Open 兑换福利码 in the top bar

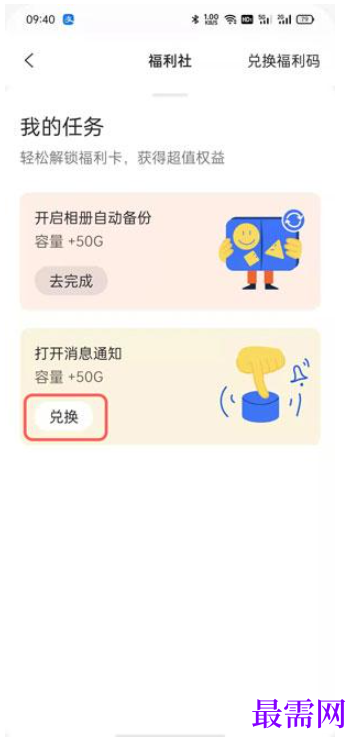pos(283,61)
